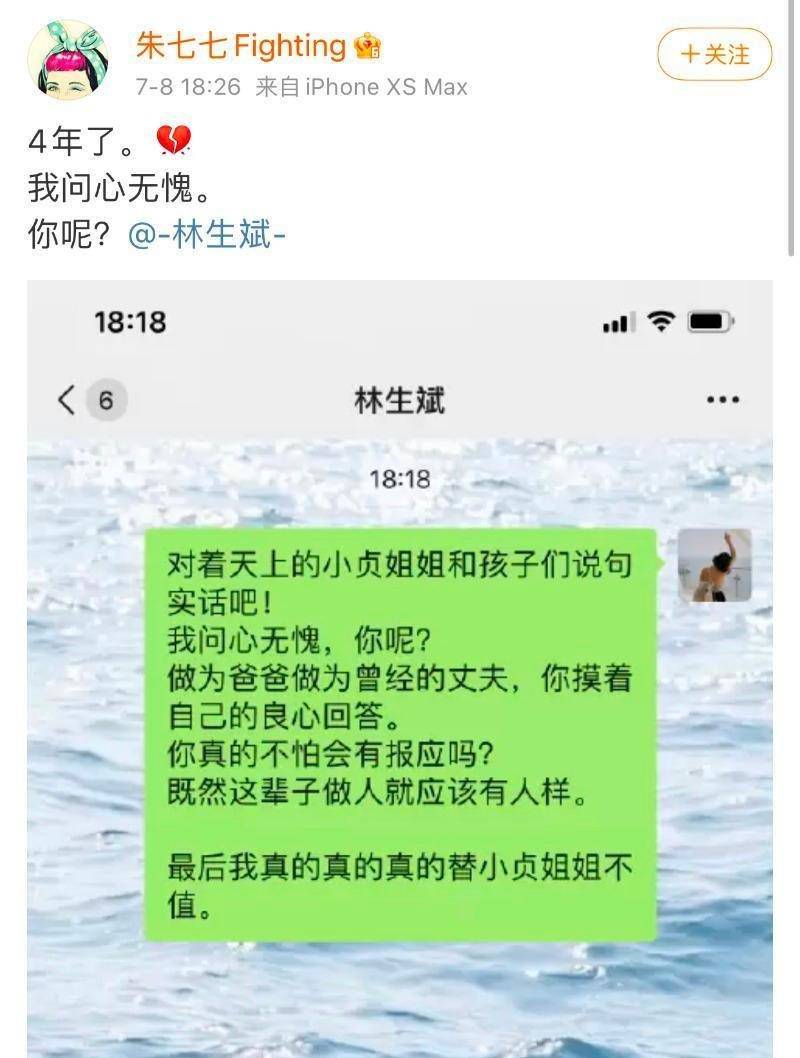
Task: Open the 朱七七Fighting username link
Action: point(241,45)
